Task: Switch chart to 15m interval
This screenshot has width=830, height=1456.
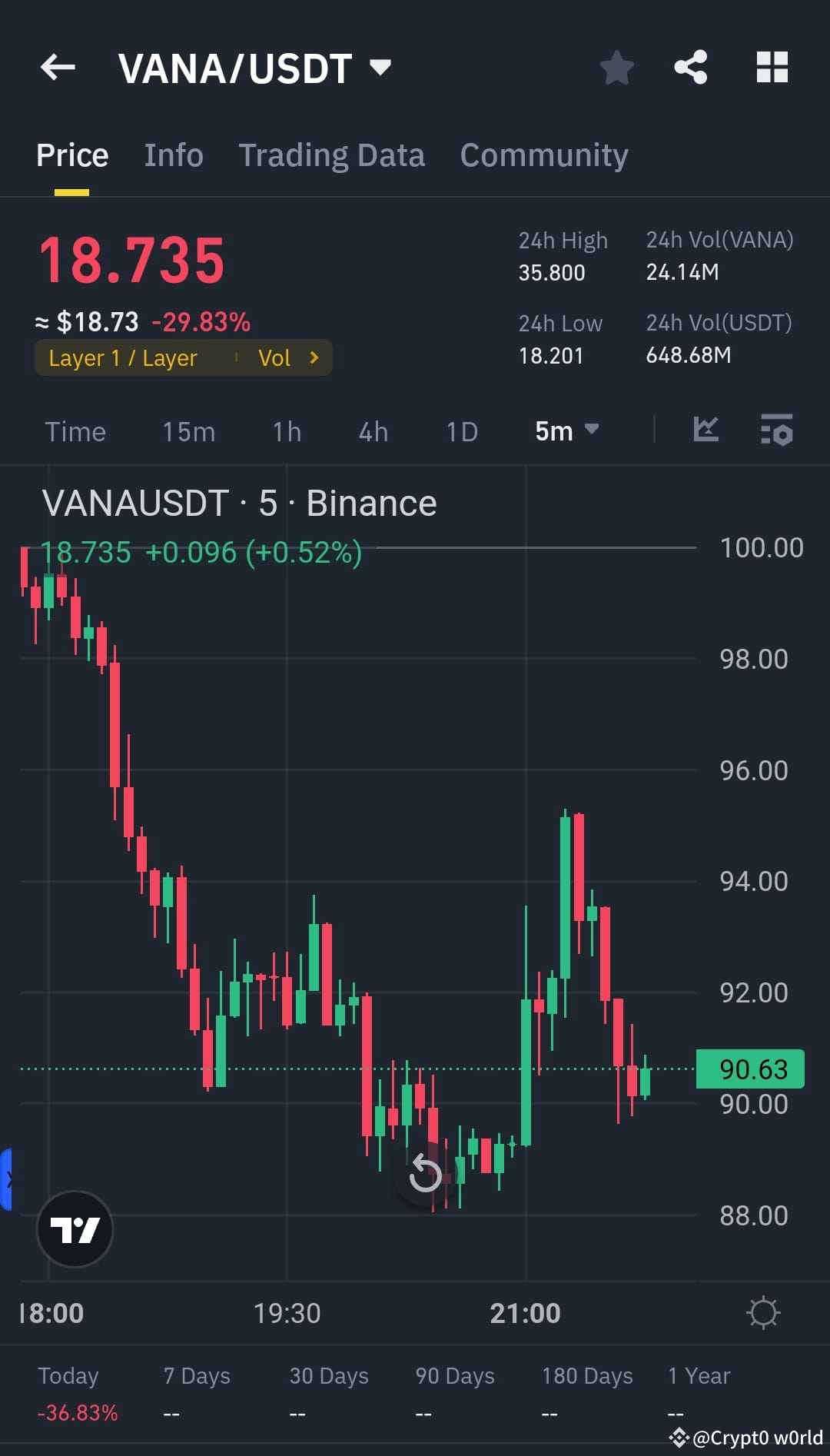Action: [188, 431]
